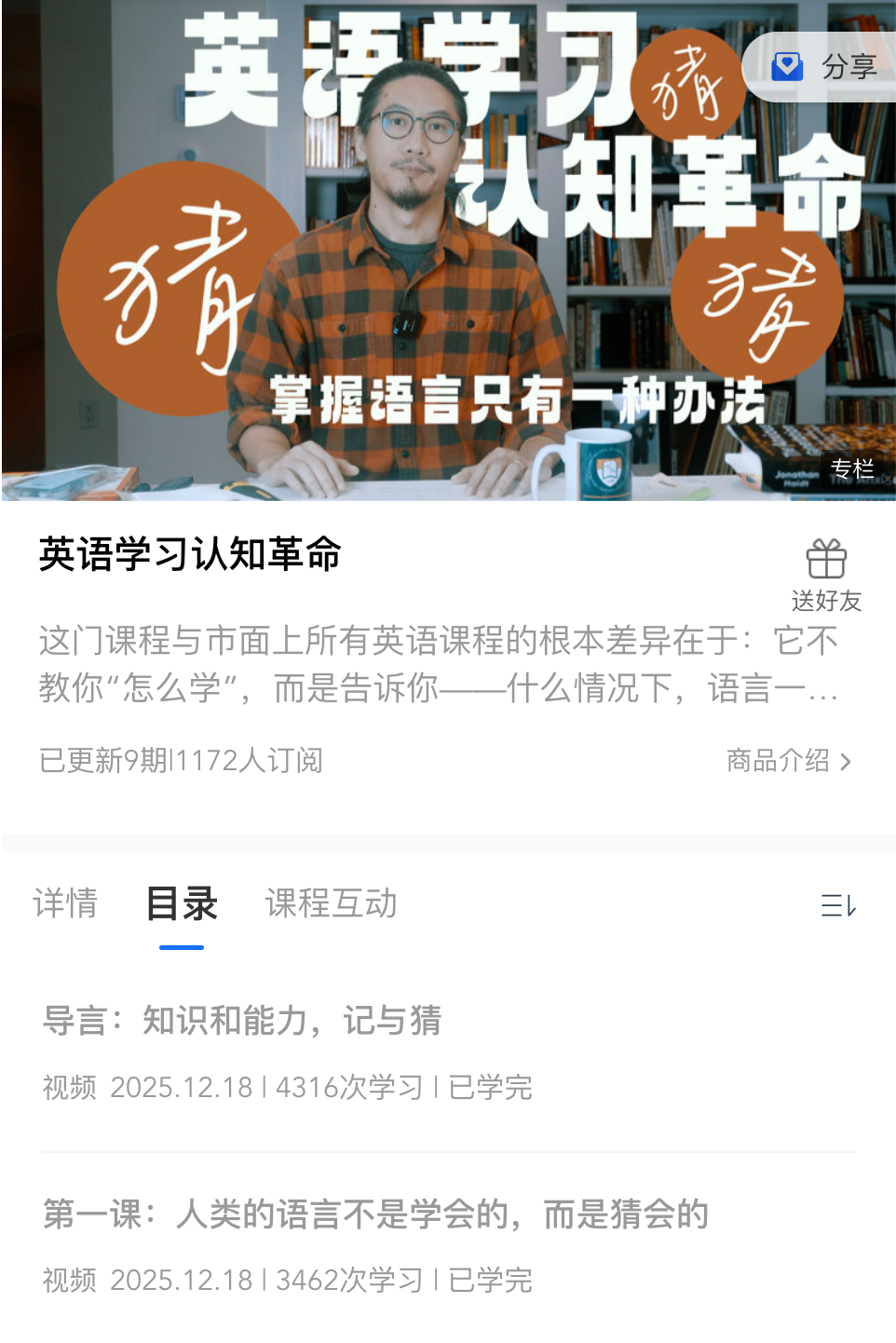The image size is (896, 1343).
Task: Switch to the 详情 tab
Action: click(x=65, y=903)
